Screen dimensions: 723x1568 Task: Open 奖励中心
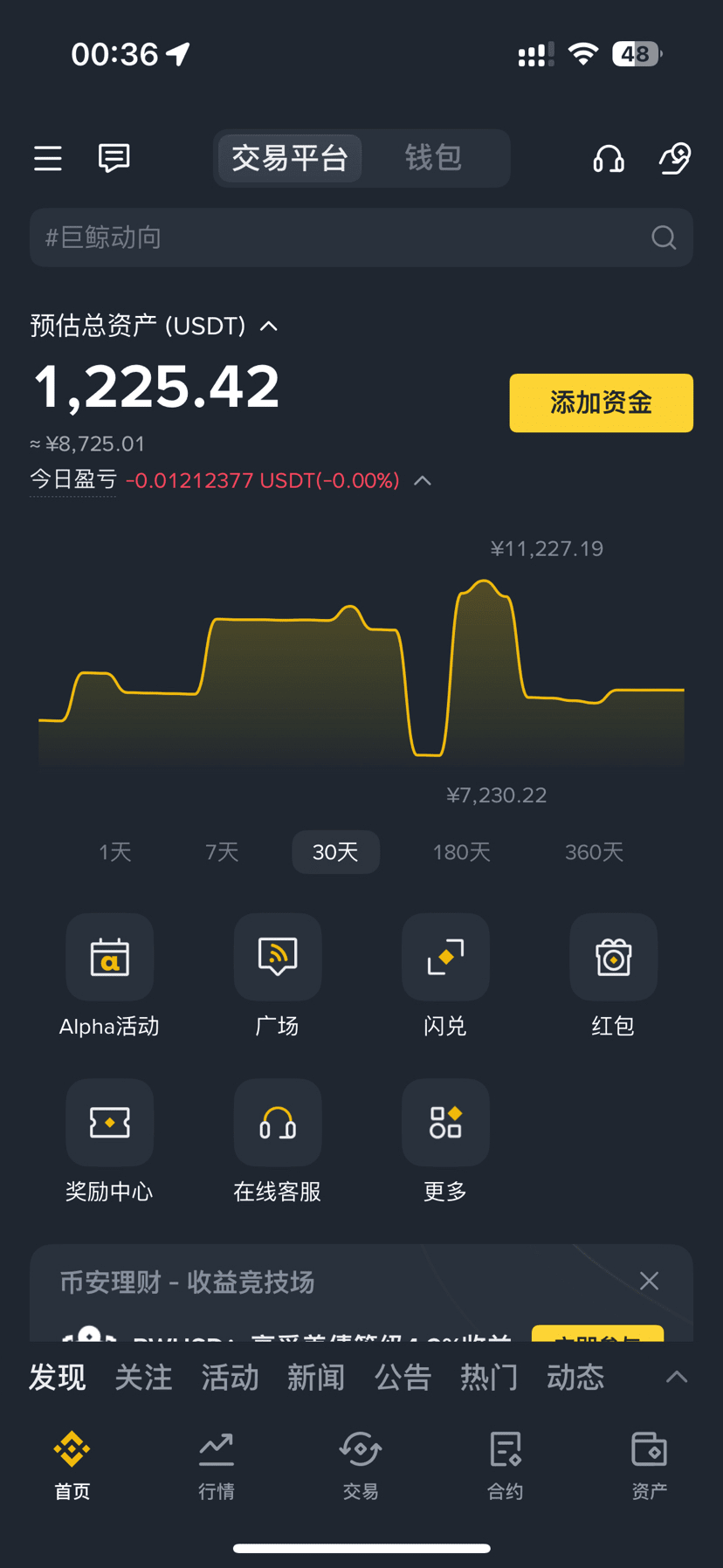(110, 1123)
